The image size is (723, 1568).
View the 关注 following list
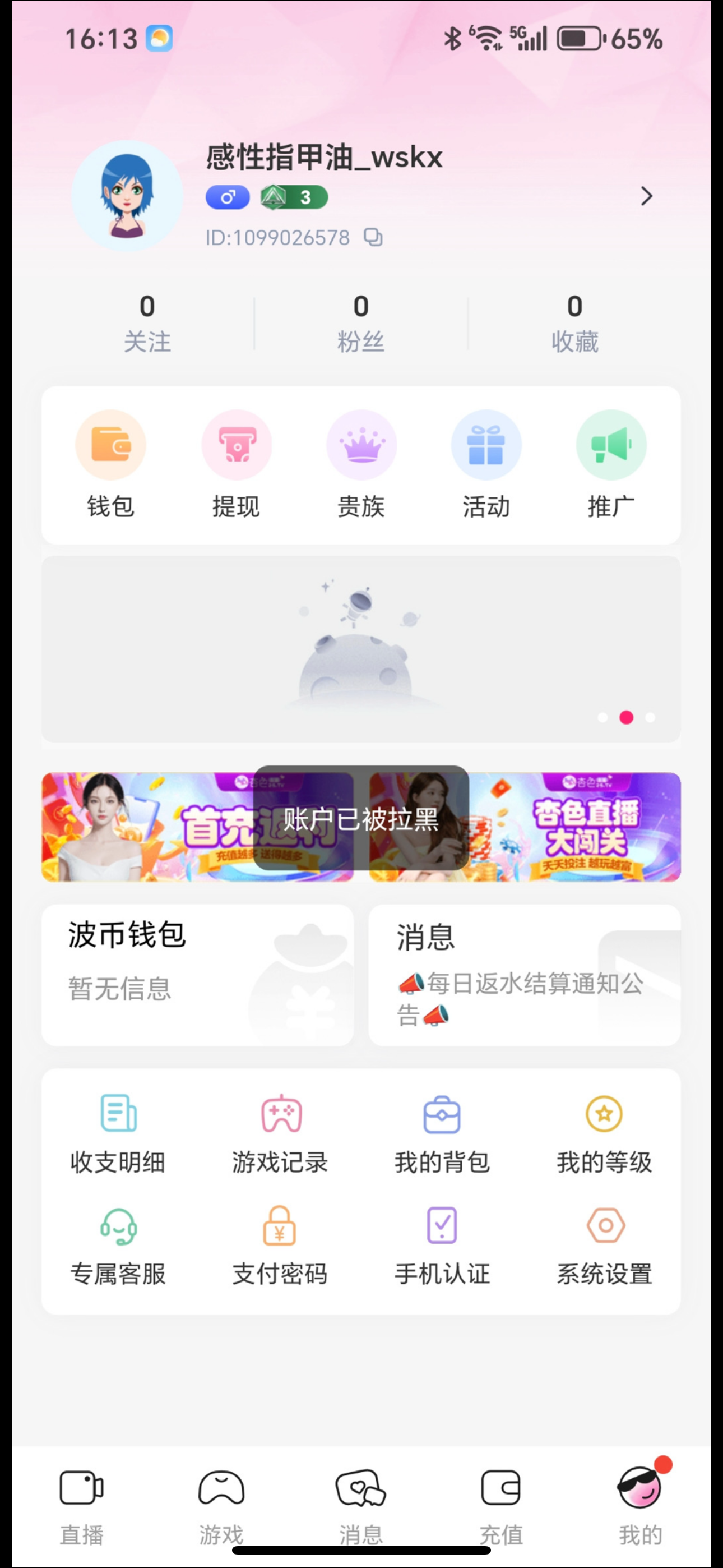pyautogui.click(x=147, y=323)
